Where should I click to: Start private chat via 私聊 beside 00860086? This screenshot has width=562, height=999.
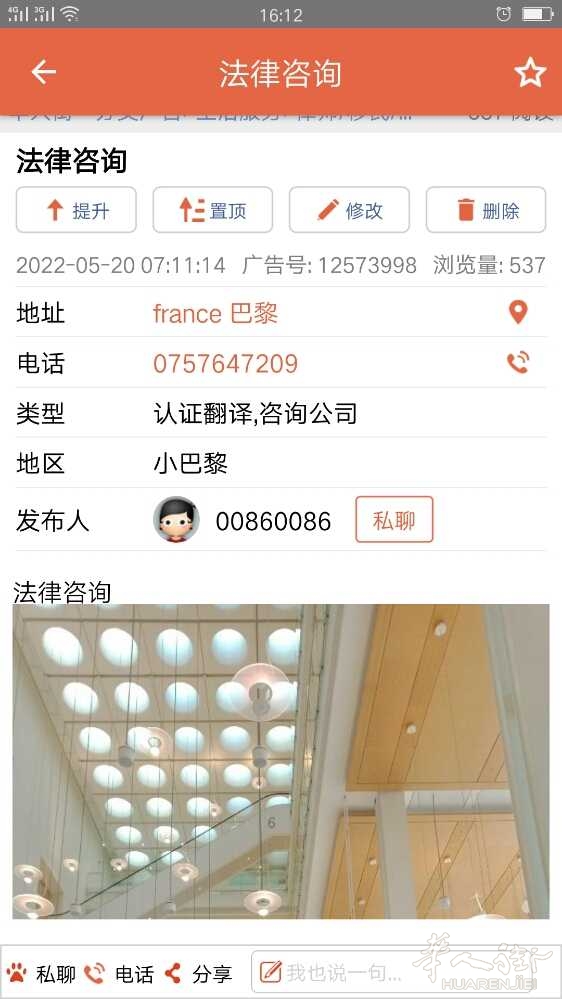point(394,520)
